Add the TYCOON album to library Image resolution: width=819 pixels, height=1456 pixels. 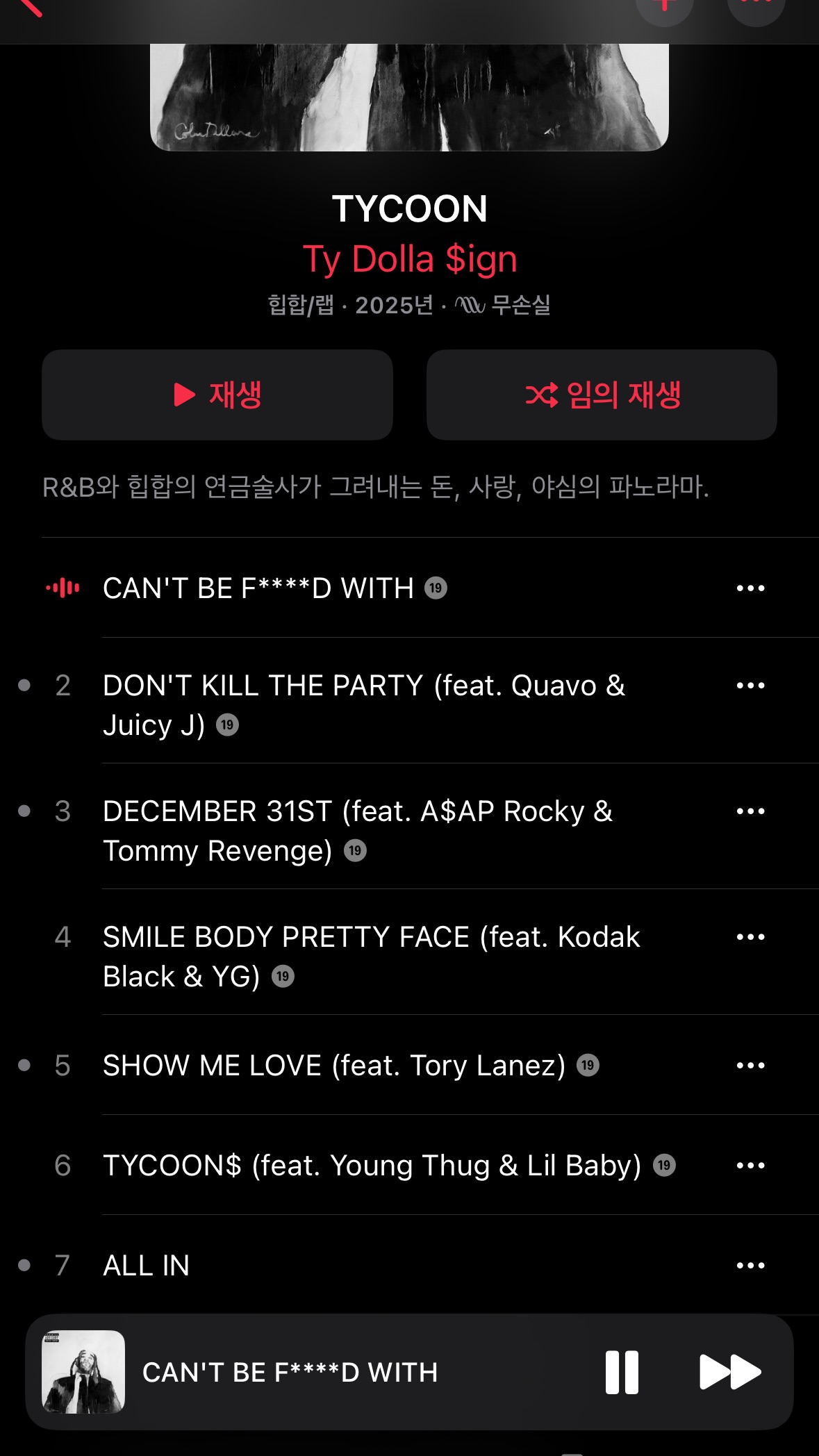coord(664,7)
